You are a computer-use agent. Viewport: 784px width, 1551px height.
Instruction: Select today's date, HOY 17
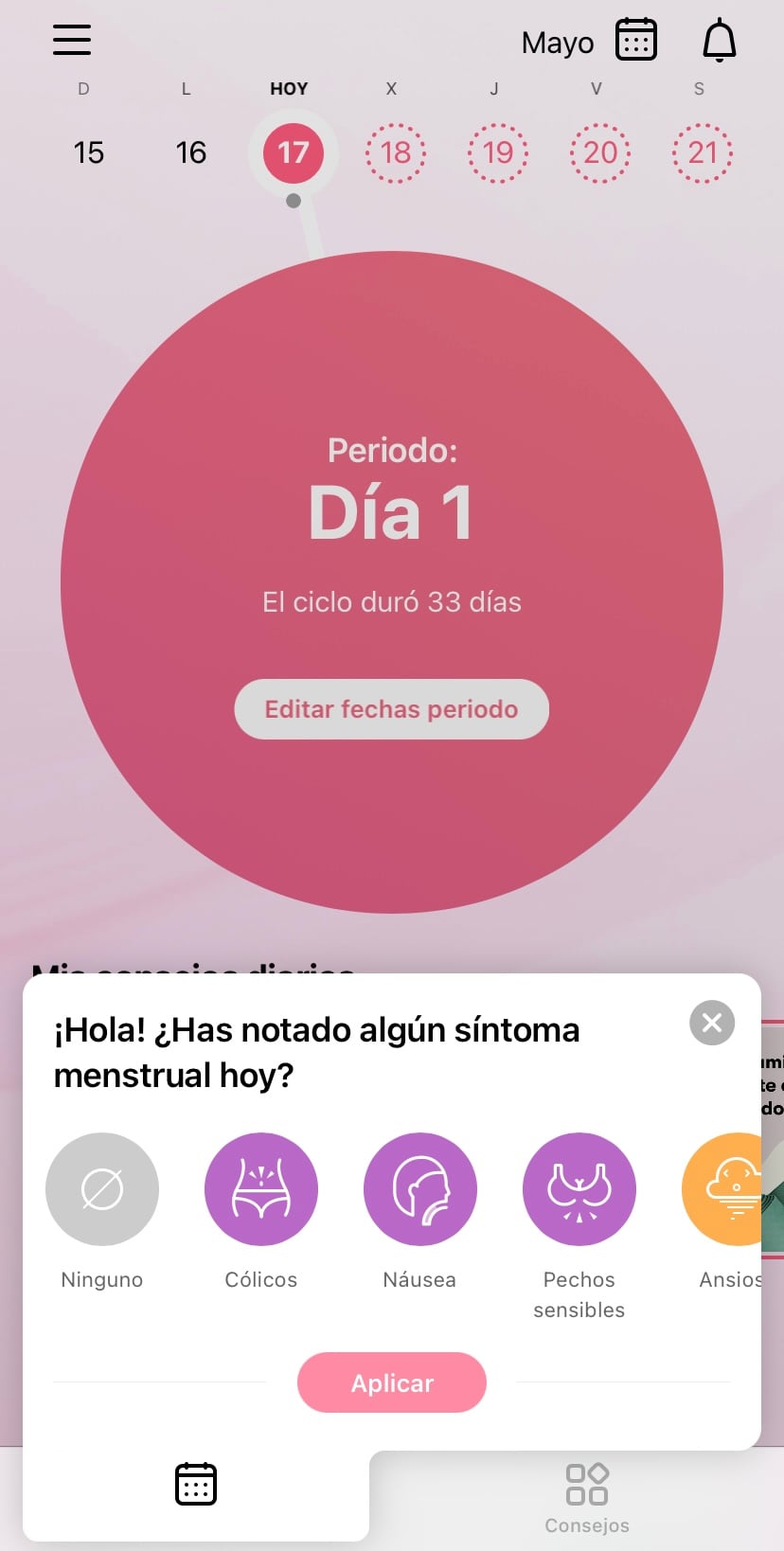point(293,152)
